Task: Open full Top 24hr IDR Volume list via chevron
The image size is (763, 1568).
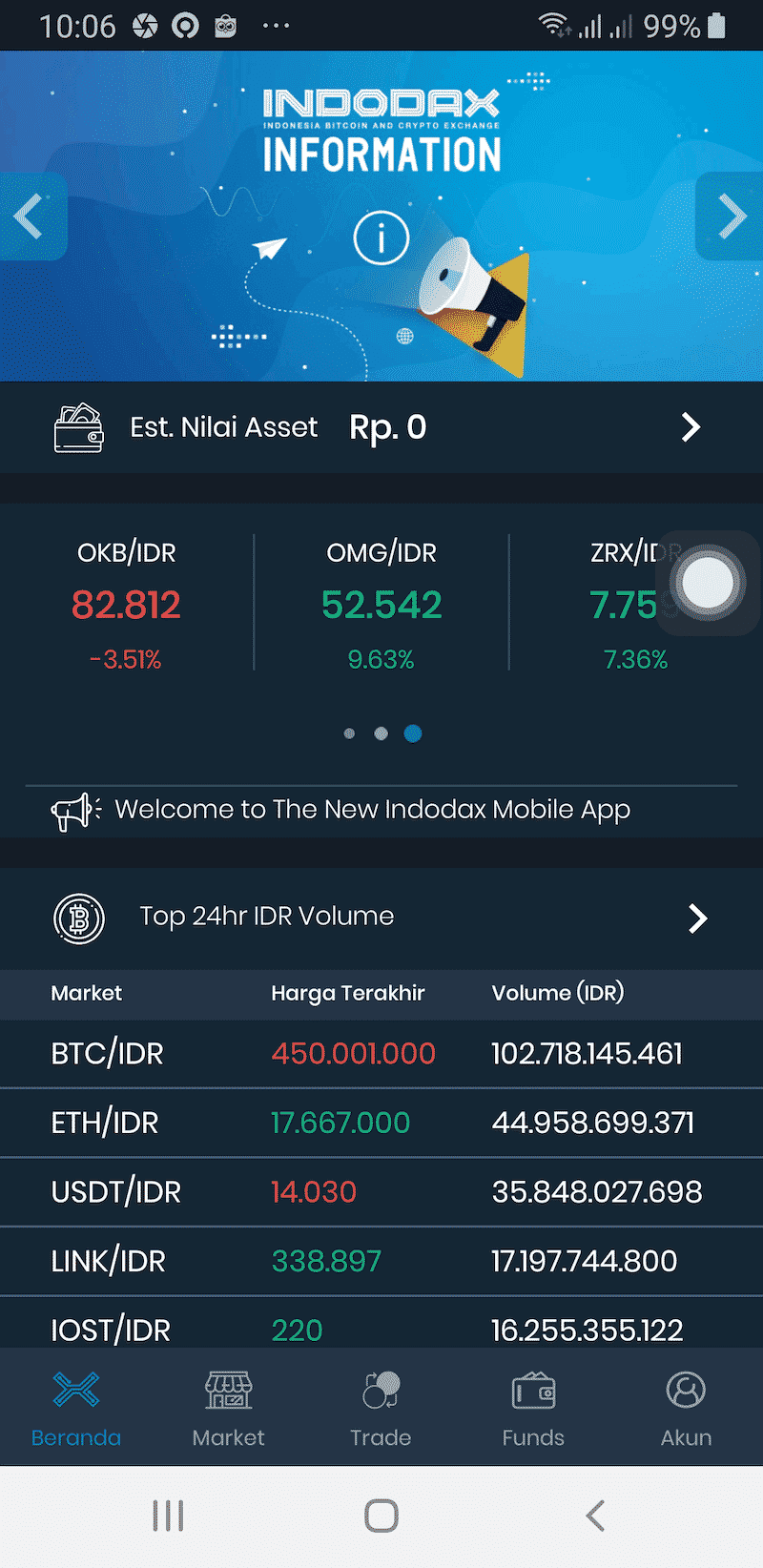Action: [x=697, y=918]
